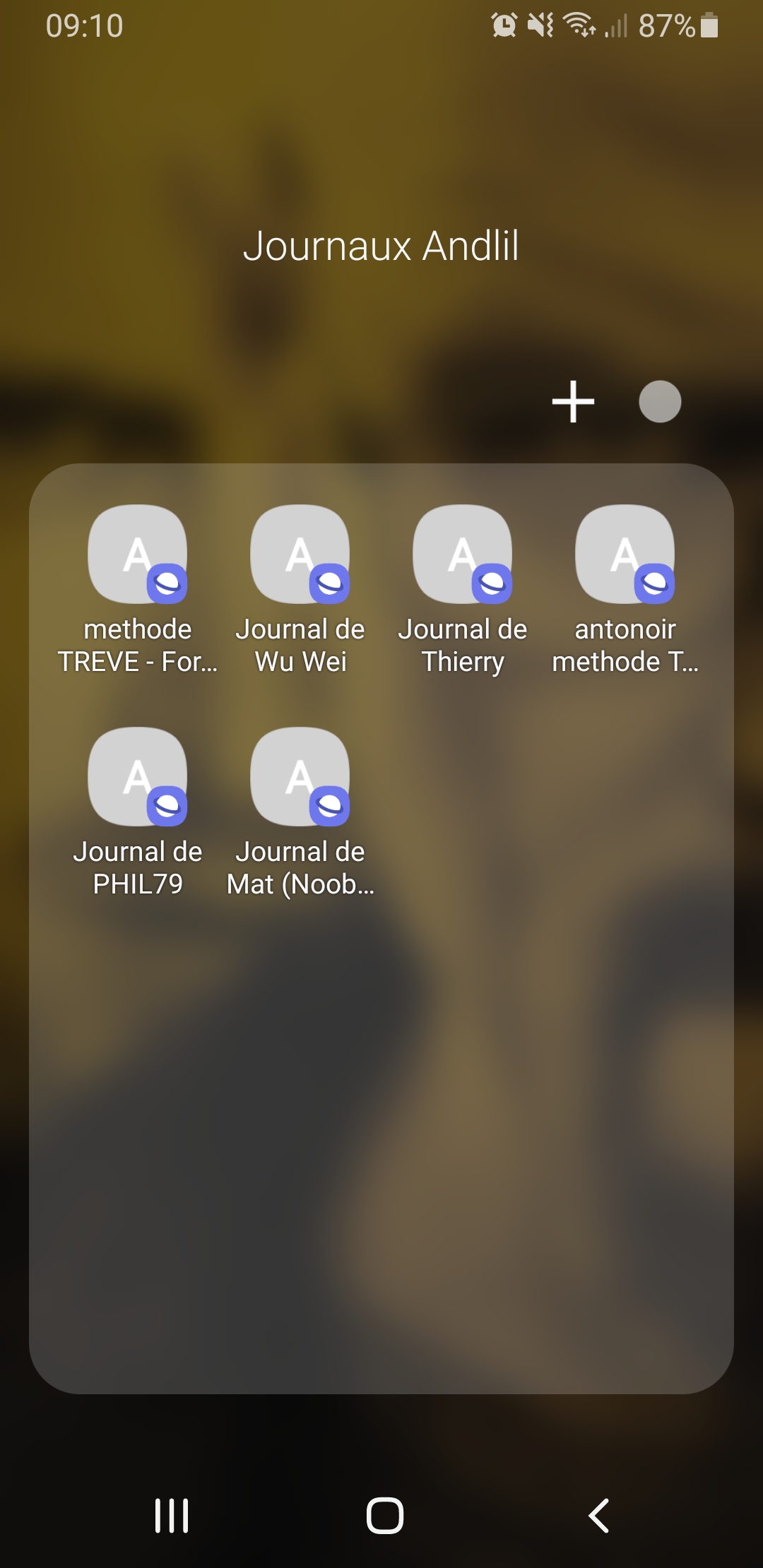Image resolution: width=763 pixels, height=1568 pixels.
Task: Open the antonoir methode shortcut
Action: (x=625, y=555)
